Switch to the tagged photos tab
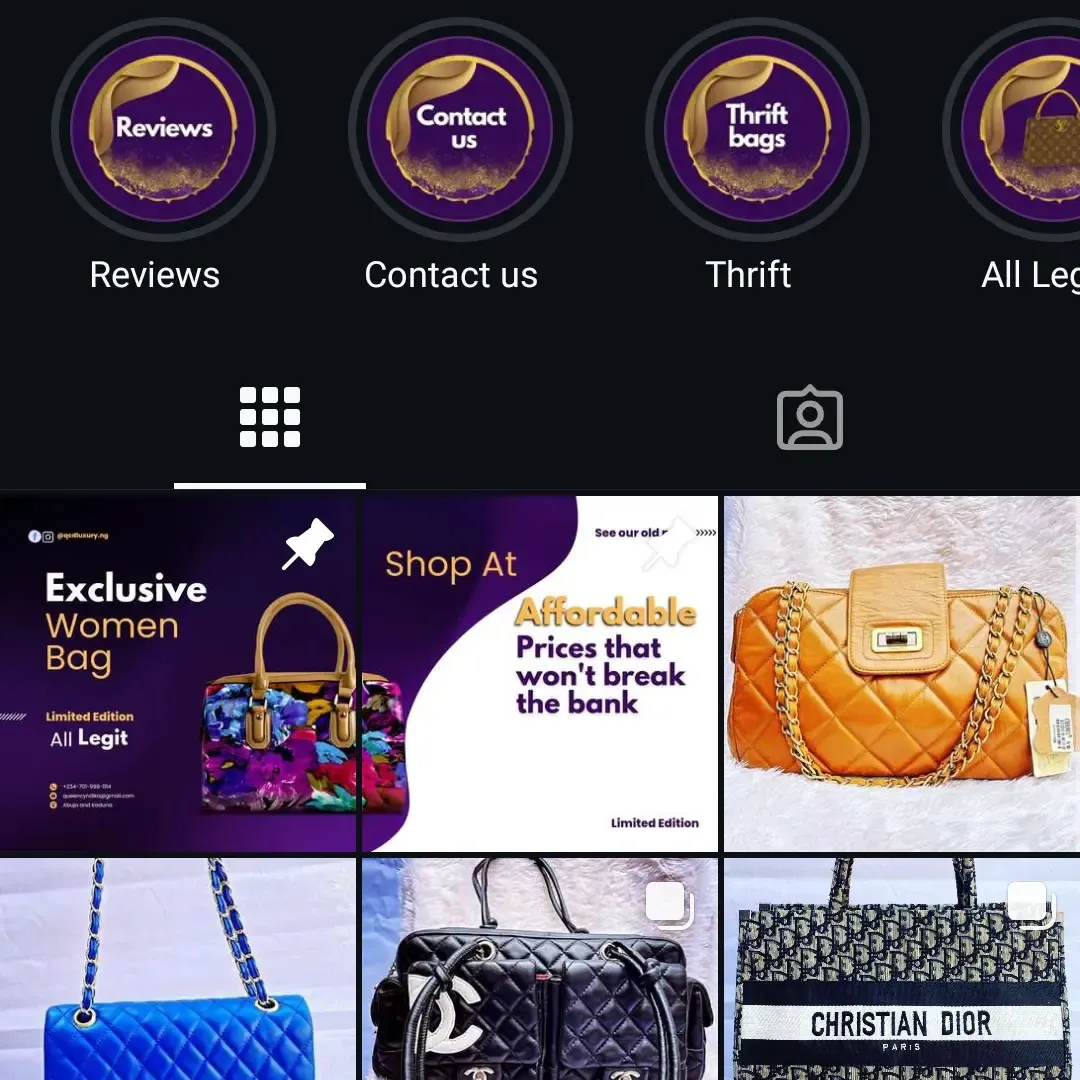This screenshot has width=1080, height=1080. point(809,418)
